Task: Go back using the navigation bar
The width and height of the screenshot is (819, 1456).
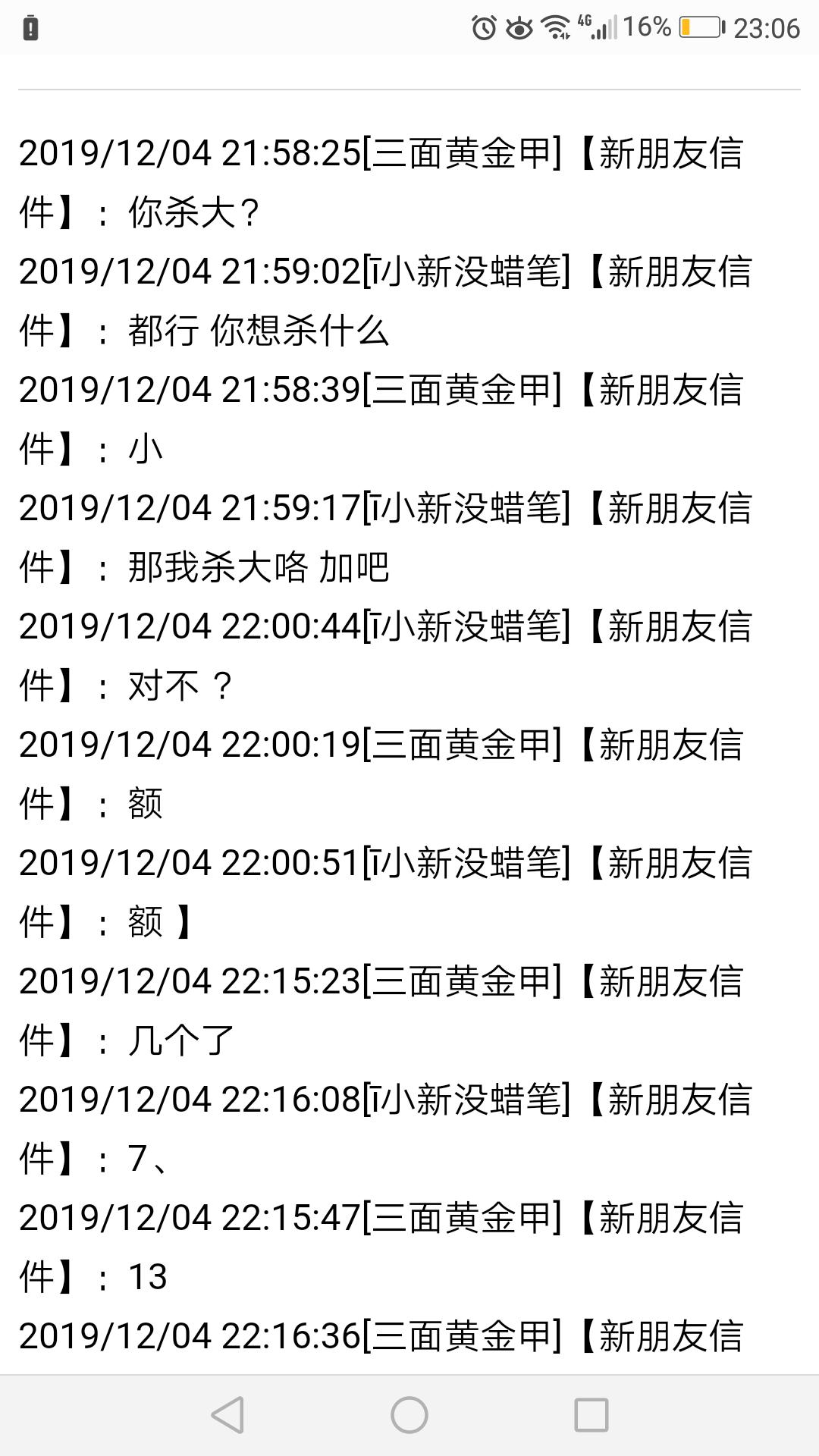Action: coord(227,1415)
